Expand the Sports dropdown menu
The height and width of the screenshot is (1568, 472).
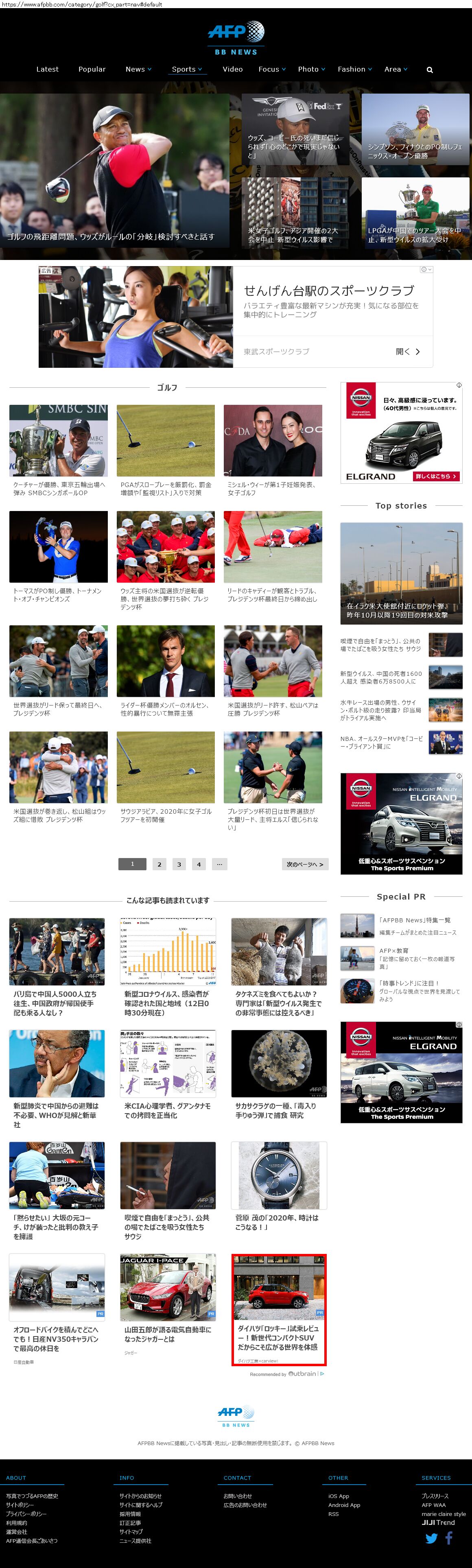coord(186,70)
